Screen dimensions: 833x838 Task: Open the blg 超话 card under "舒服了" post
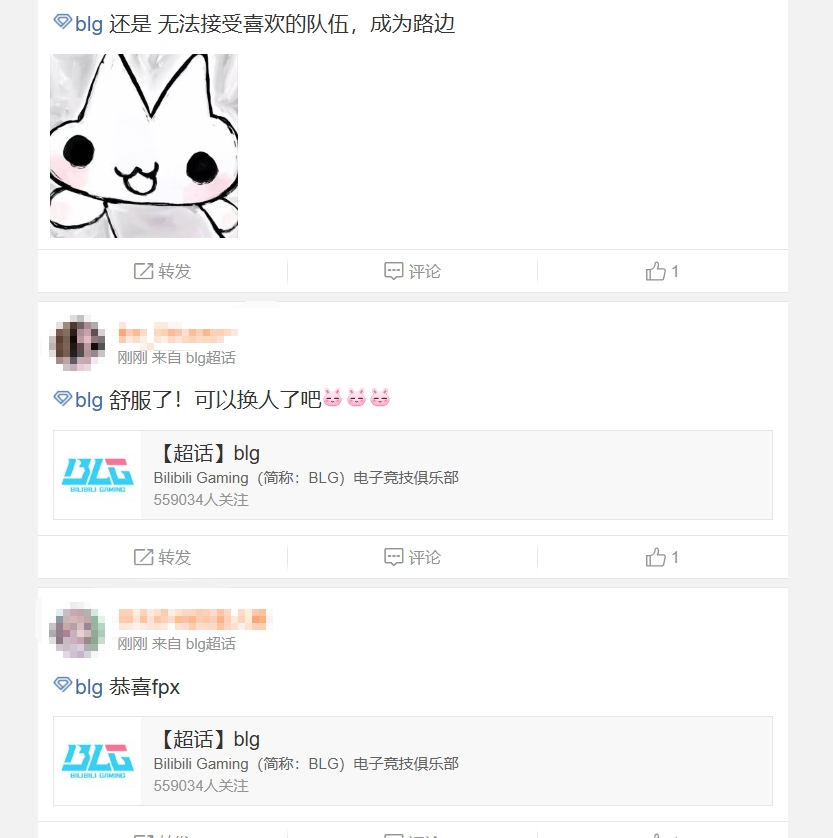click(412, 475)
